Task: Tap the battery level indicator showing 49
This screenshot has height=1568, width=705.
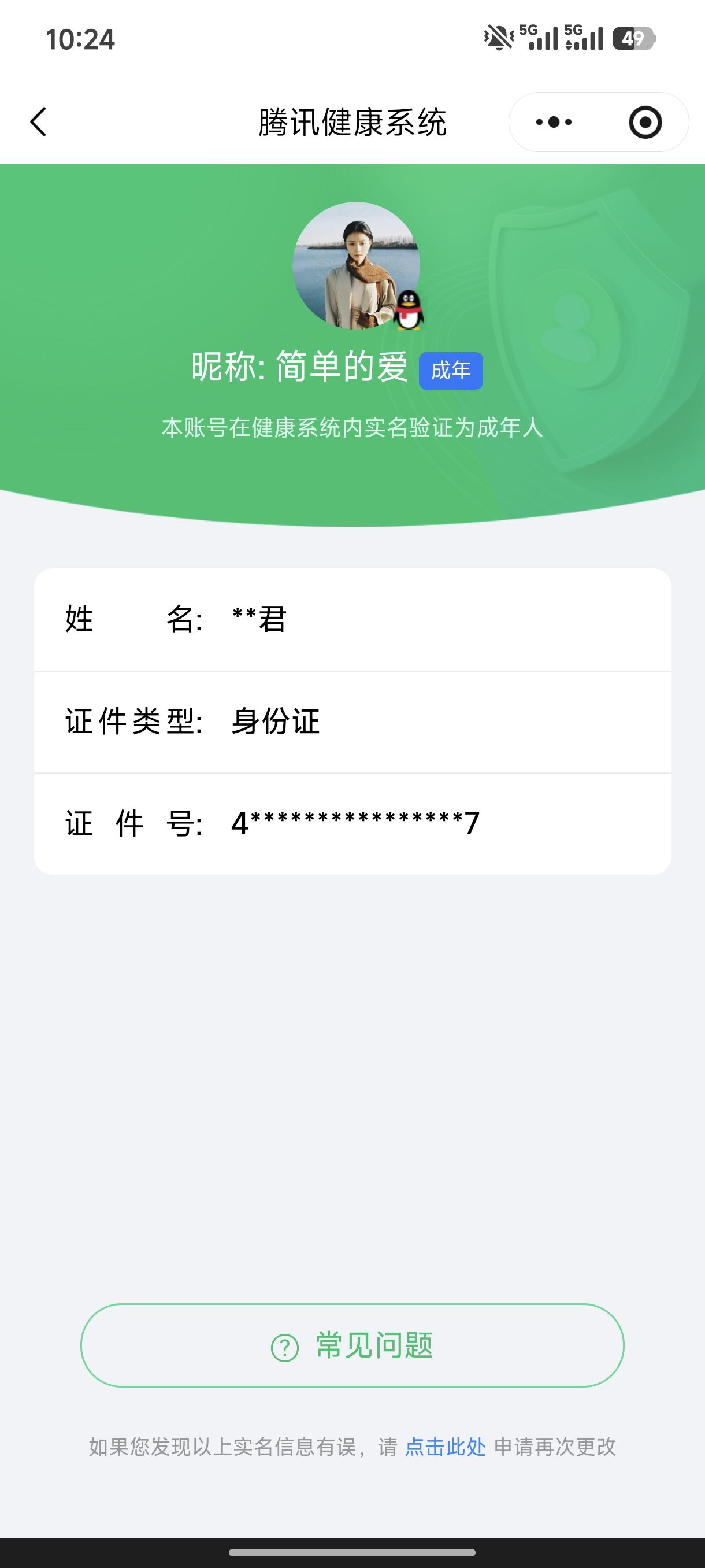Action: click(633, 38)
